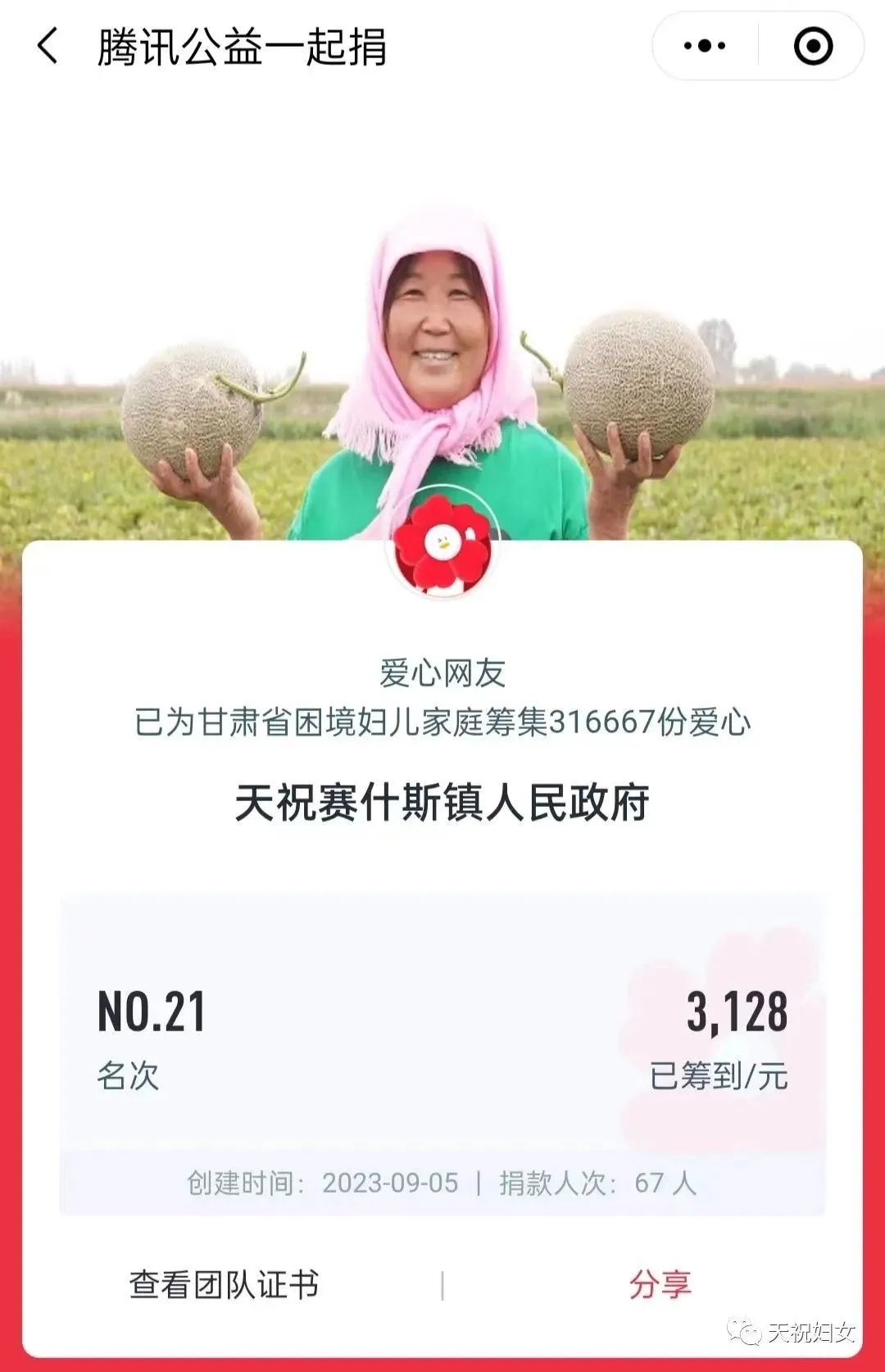Open the mini program more options menu
This screenshot has width=885, height=1372.
[x=705, y=46]
